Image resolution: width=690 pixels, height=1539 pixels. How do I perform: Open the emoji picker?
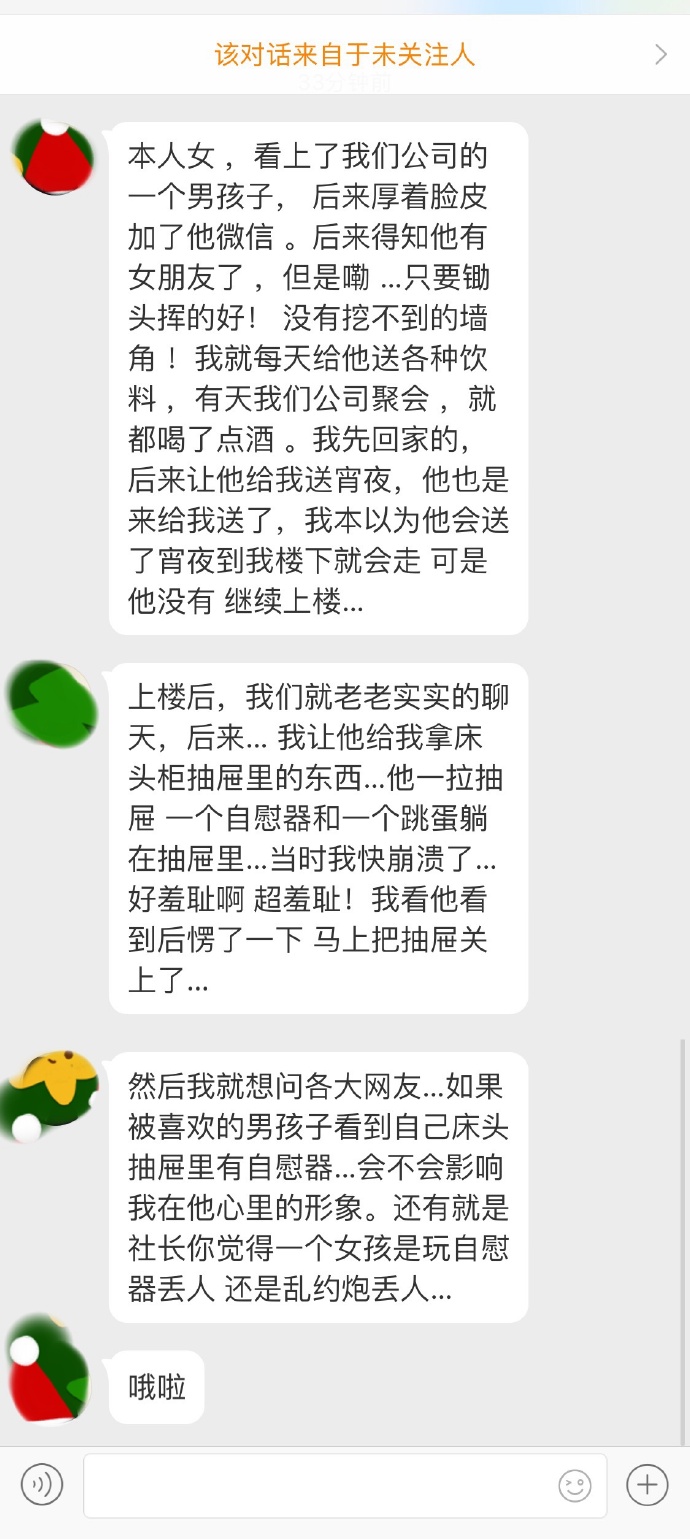[575, 1485]
